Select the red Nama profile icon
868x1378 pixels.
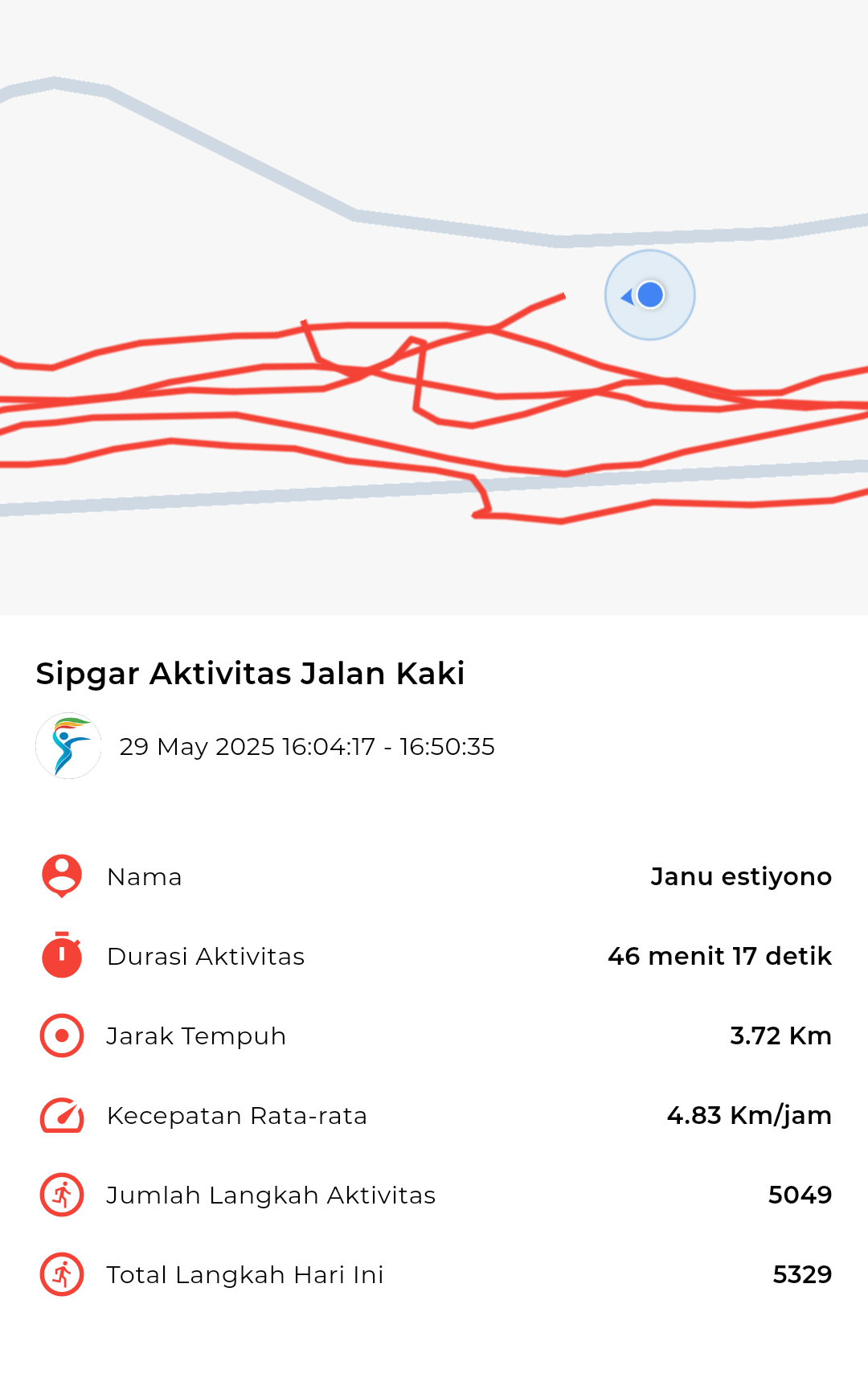60,876
